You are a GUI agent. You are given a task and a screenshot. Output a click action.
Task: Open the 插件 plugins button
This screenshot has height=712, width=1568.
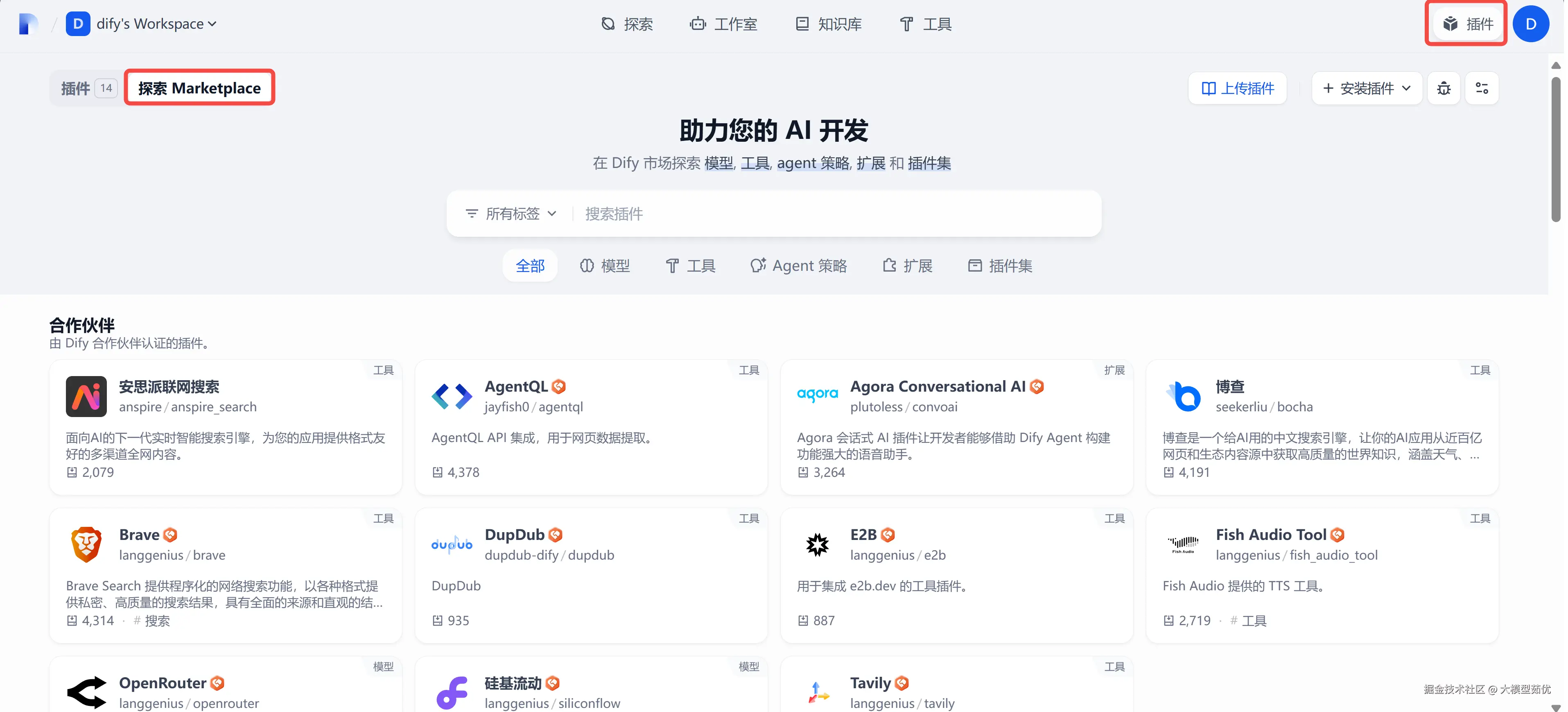click(1467, 24)
